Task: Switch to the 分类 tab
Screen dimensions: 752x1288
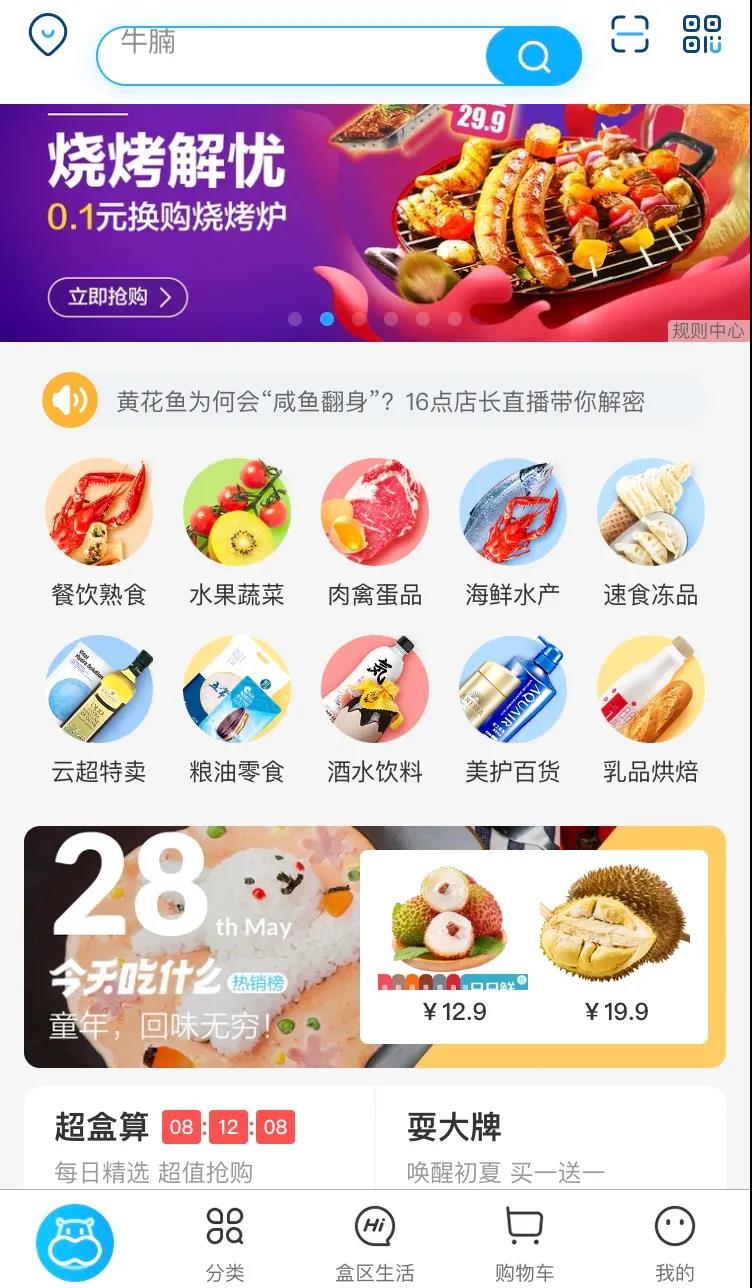Action: coord(225,1244)
